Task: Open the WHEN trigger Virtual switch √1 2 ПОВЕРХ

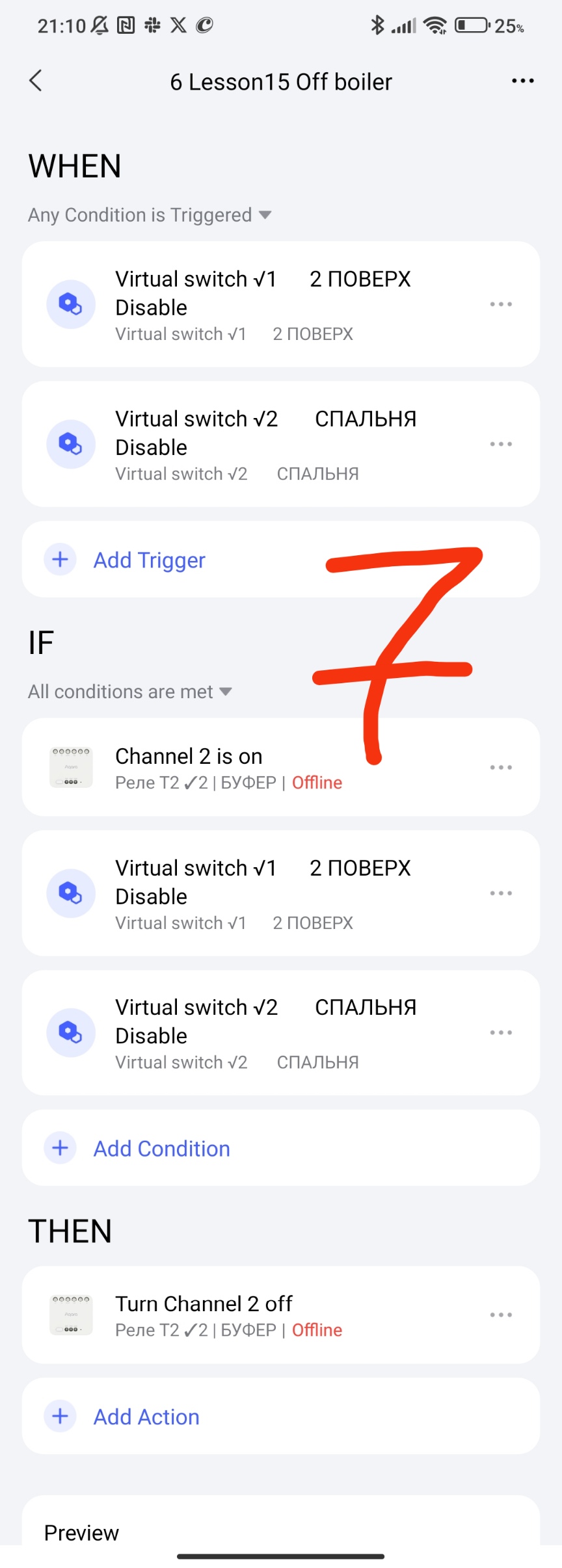Action: point(260,304)
